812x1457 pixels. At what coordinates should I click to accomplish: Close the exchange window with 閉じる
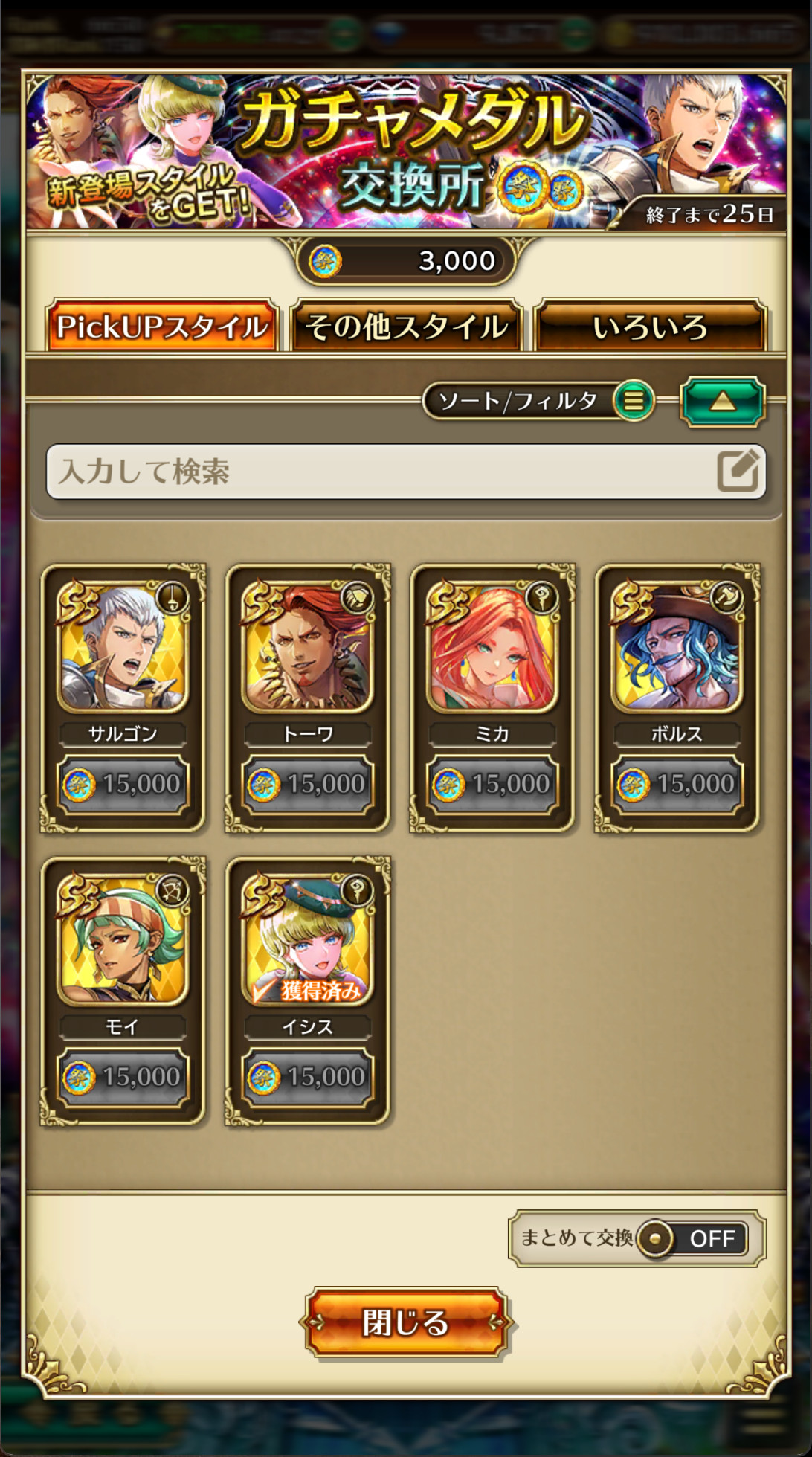click(x=406, y=1322)
